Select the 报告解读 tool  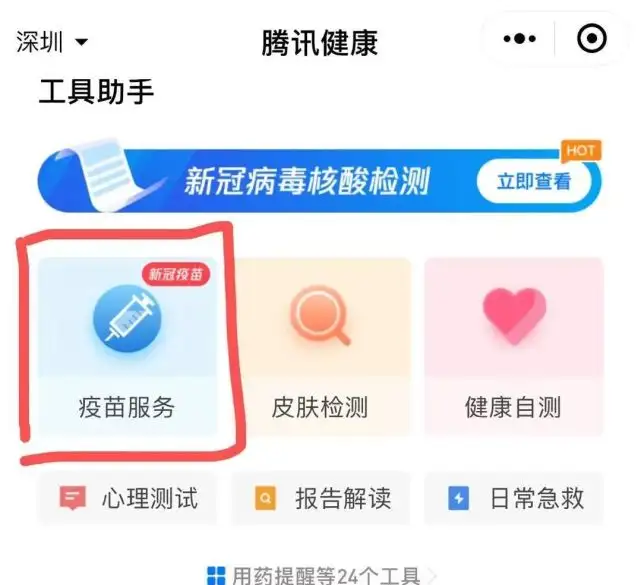(320, 498)
